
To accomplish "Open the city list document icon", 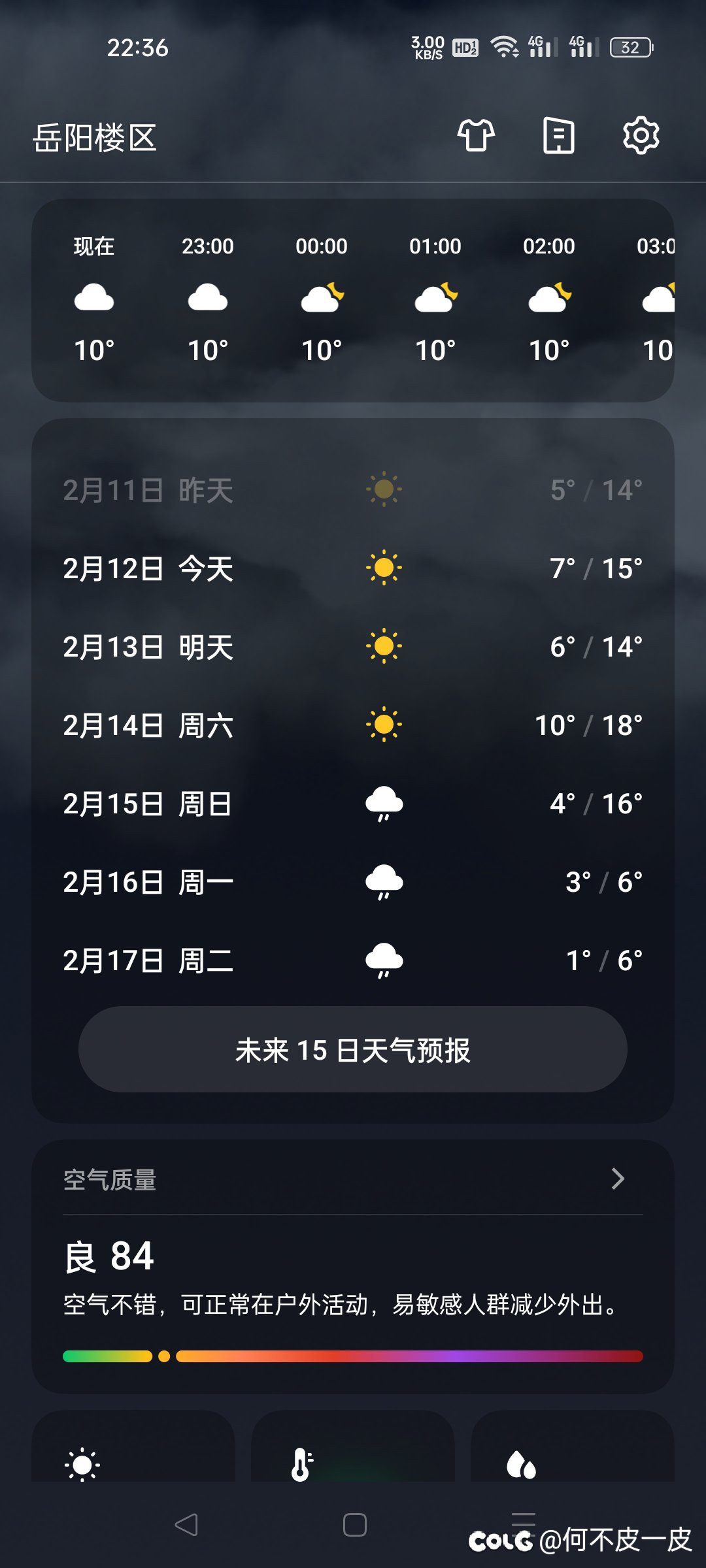I will click(x=559, y=136).
